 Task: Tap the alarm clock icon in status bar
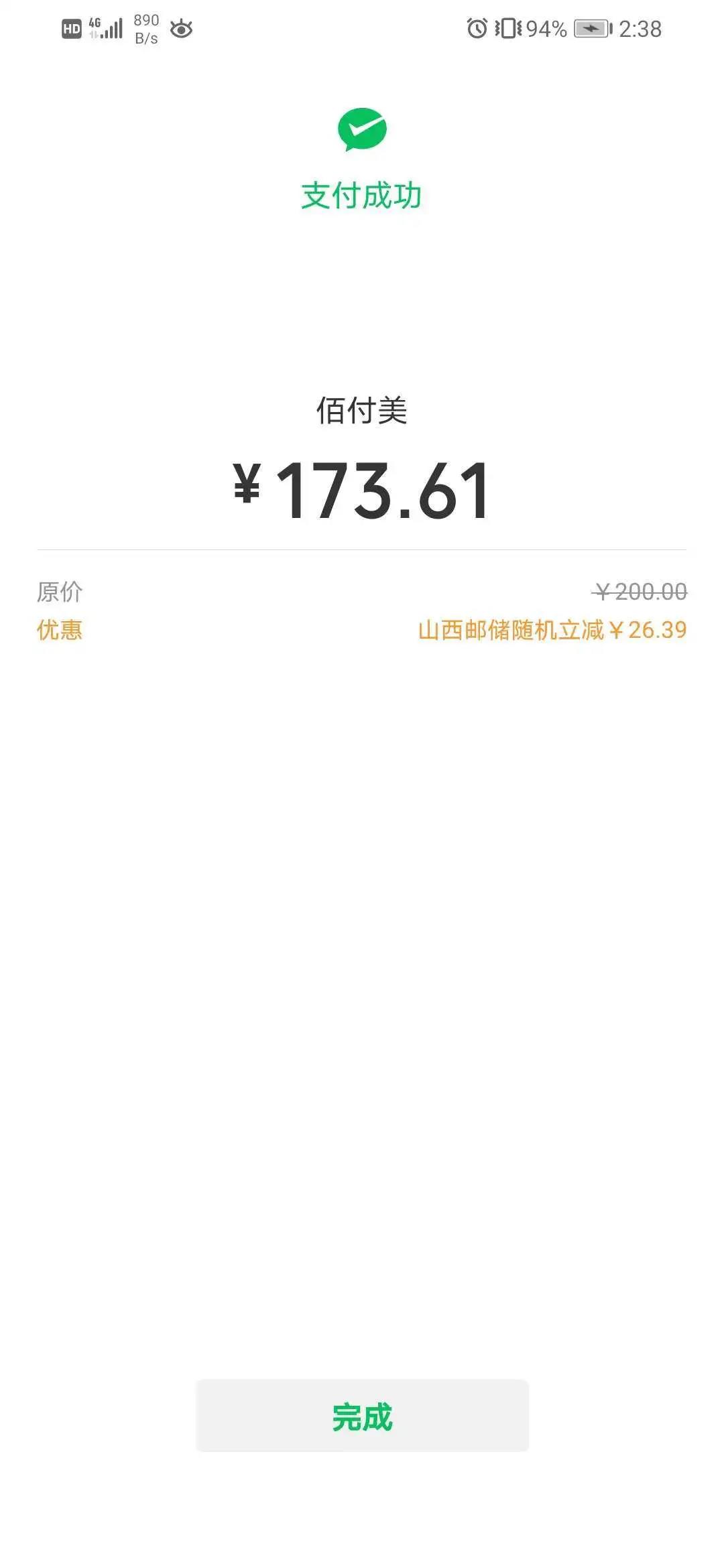476,27
